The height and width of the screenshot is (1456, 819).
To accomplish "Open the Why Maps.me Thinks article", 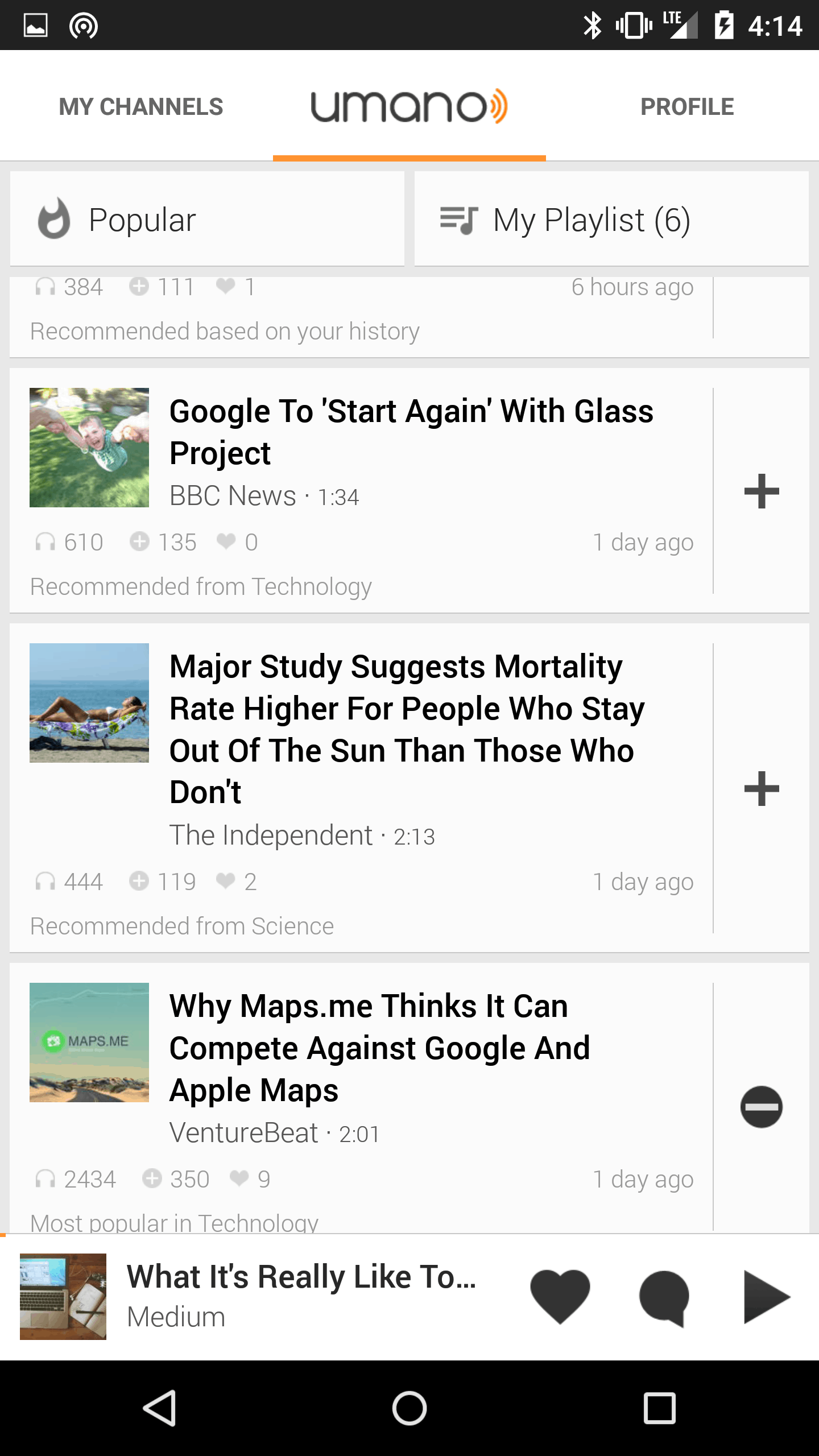I will 379,1048.
